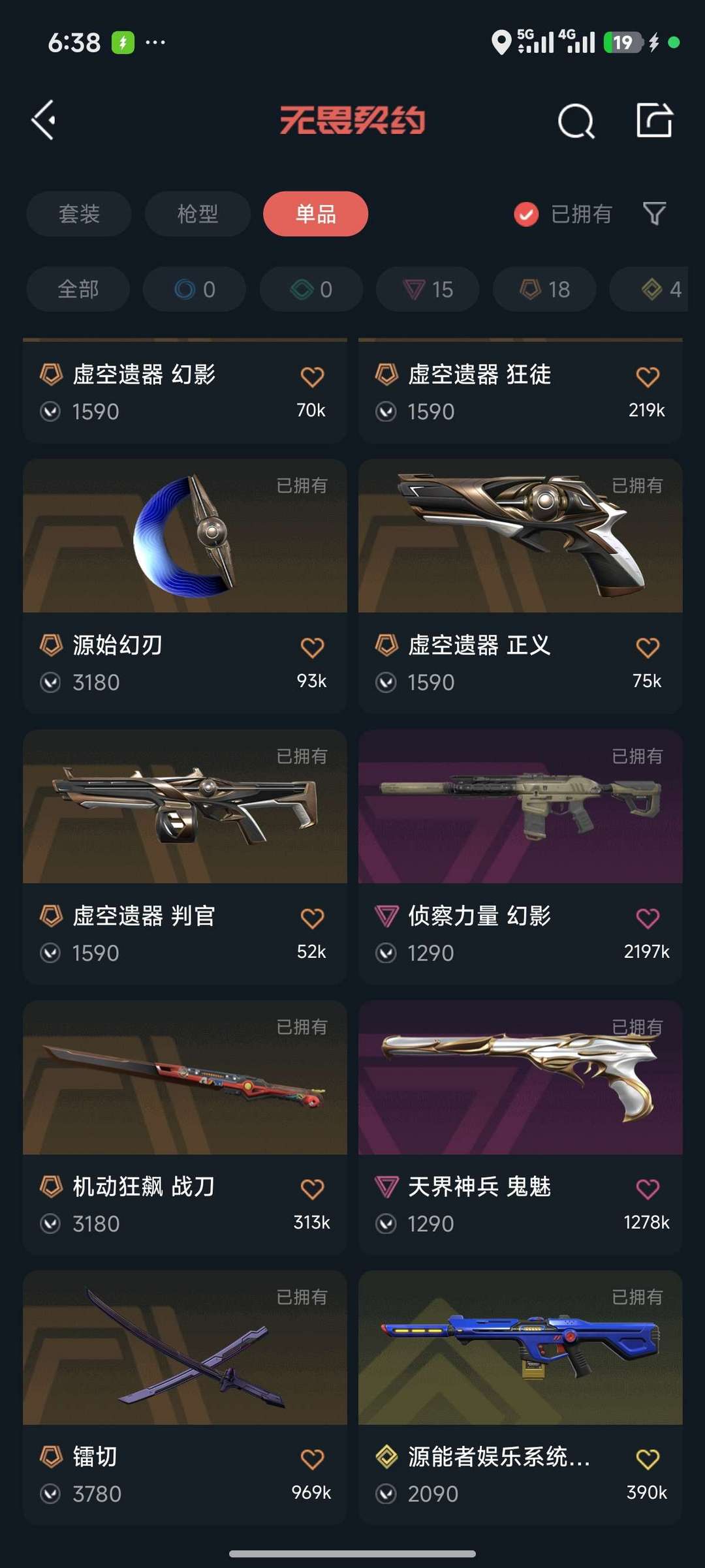Select the pink rarity filter showing 15 items
The image size is (705, 1568).
click(x=427, y=289)
